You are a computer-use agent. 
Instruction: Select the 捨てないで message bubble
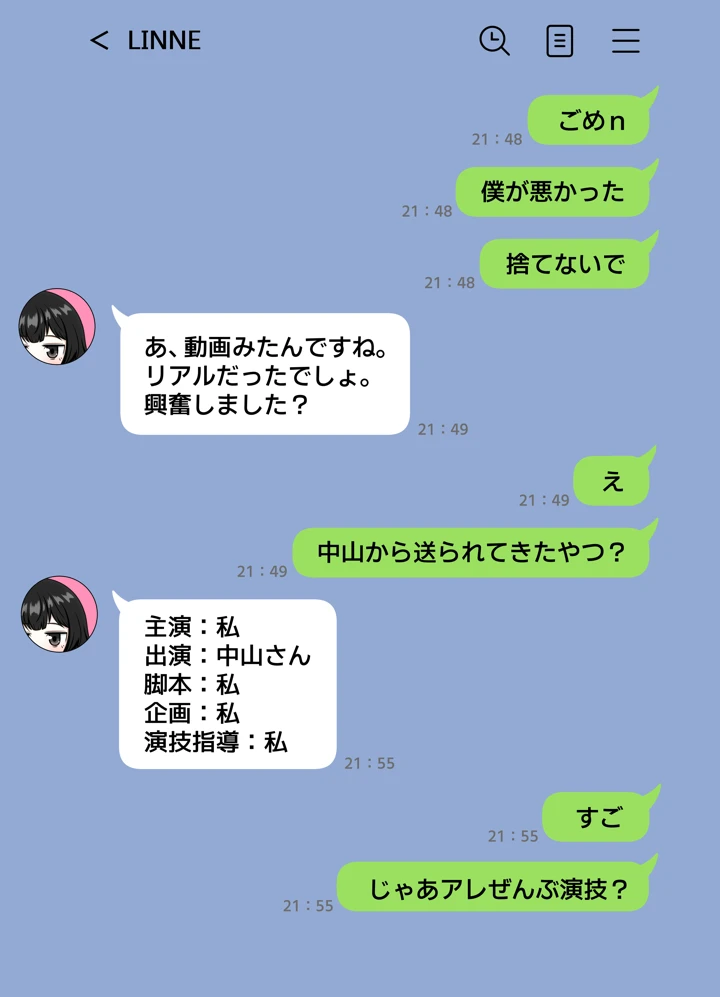[x=565, y=261]
